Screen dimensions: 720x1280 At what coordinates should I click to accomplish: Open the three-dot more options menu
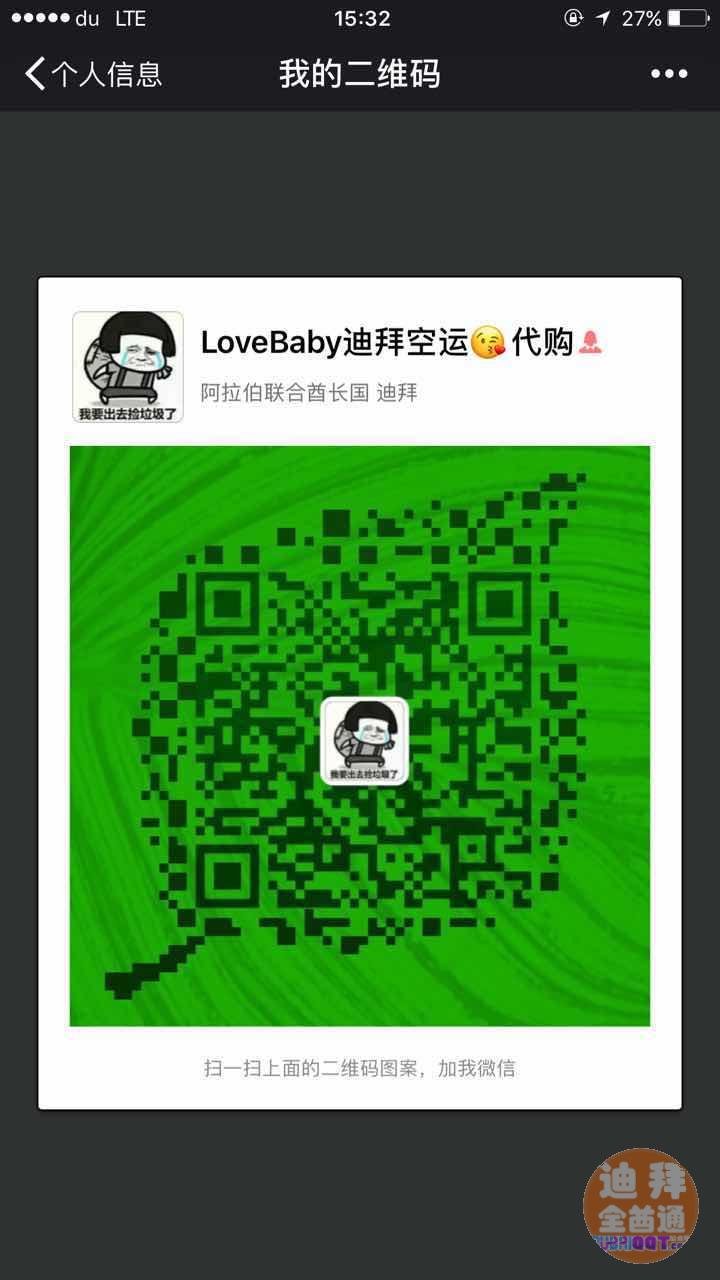(x=669, y=74)
